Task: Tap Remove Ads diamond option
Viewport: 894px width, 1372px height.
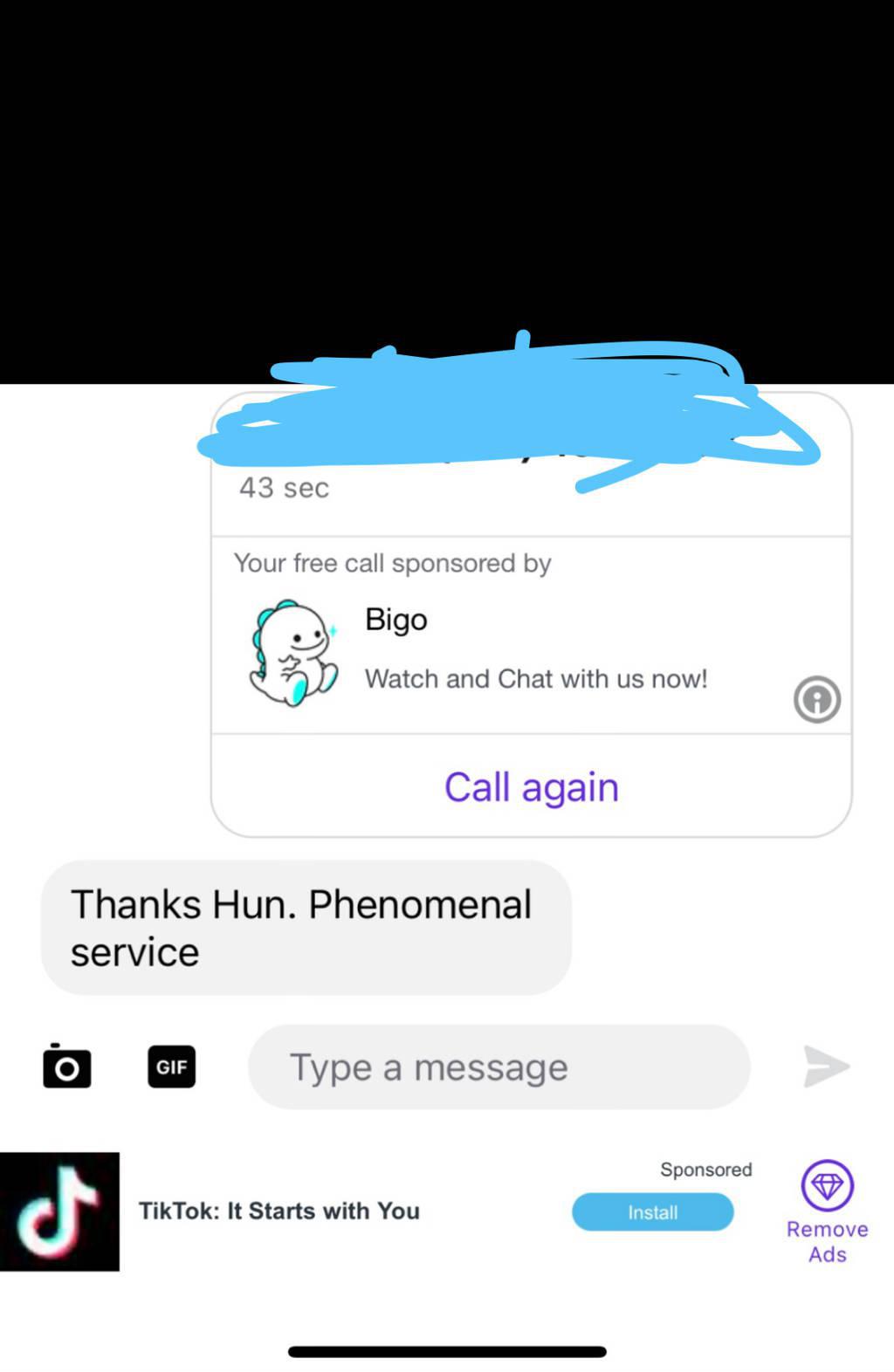Action: 827,1210
